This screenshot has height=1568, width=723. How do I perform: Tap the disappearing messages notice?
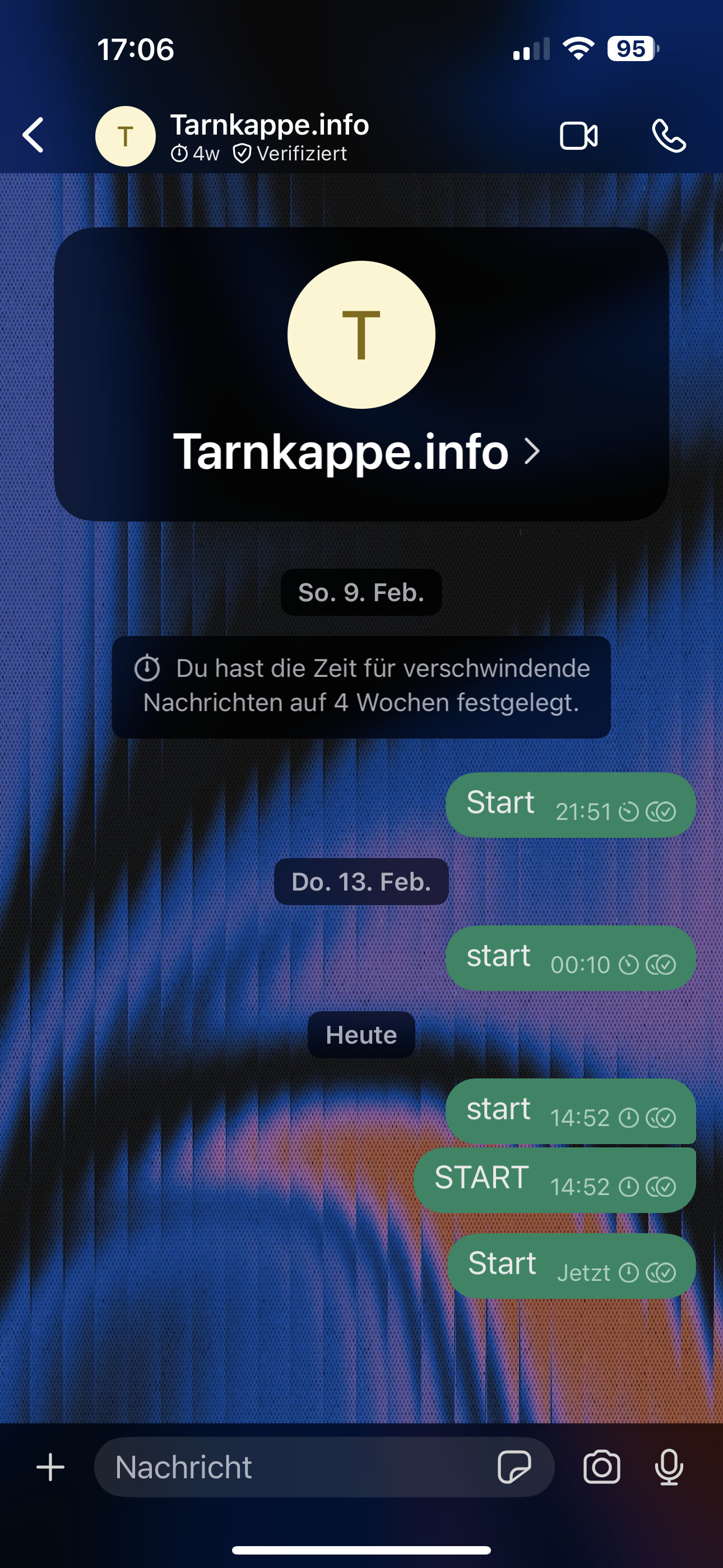(x=361, y=686)
